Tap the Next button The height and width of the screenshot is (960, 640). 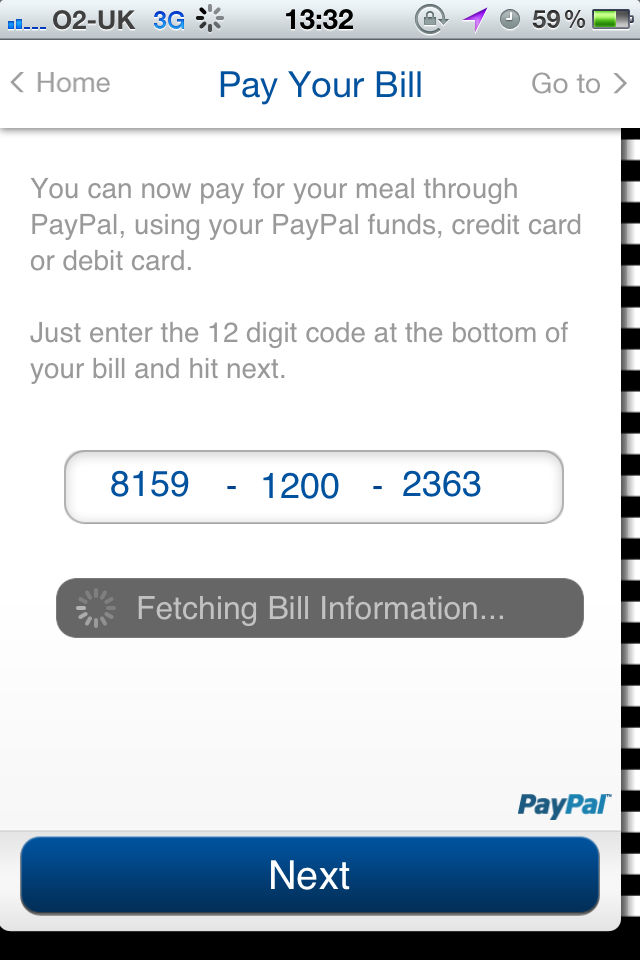tap(310, 875)
